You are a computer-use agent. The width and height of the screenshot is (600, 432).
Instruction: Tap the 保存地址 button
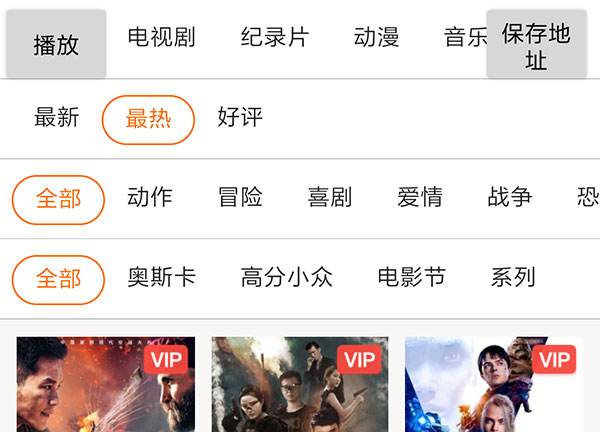coord(536,45)
